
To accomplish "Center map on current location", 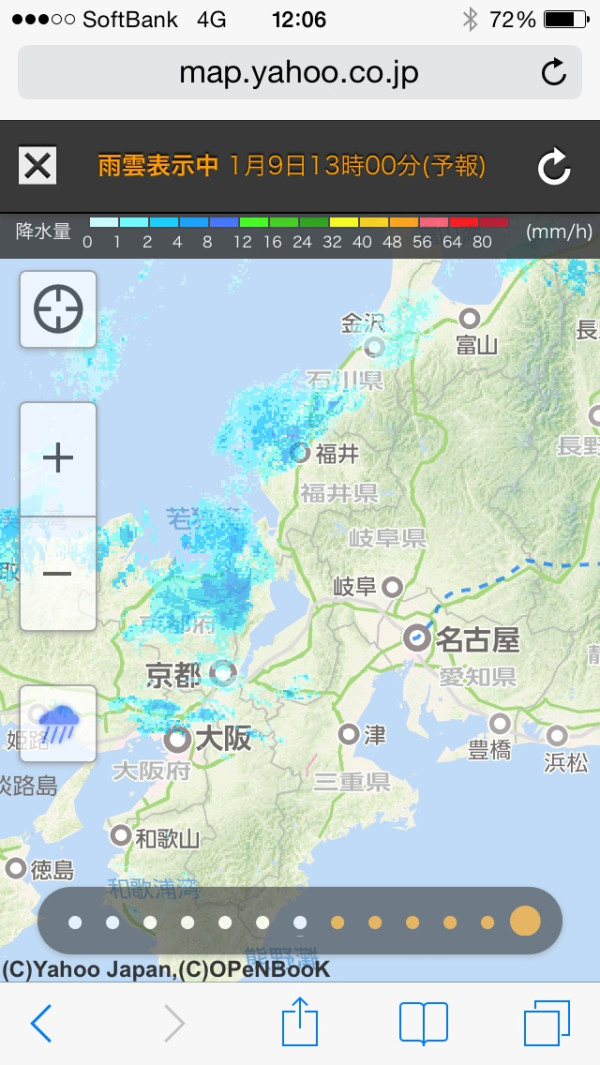I will pos(58,310).
